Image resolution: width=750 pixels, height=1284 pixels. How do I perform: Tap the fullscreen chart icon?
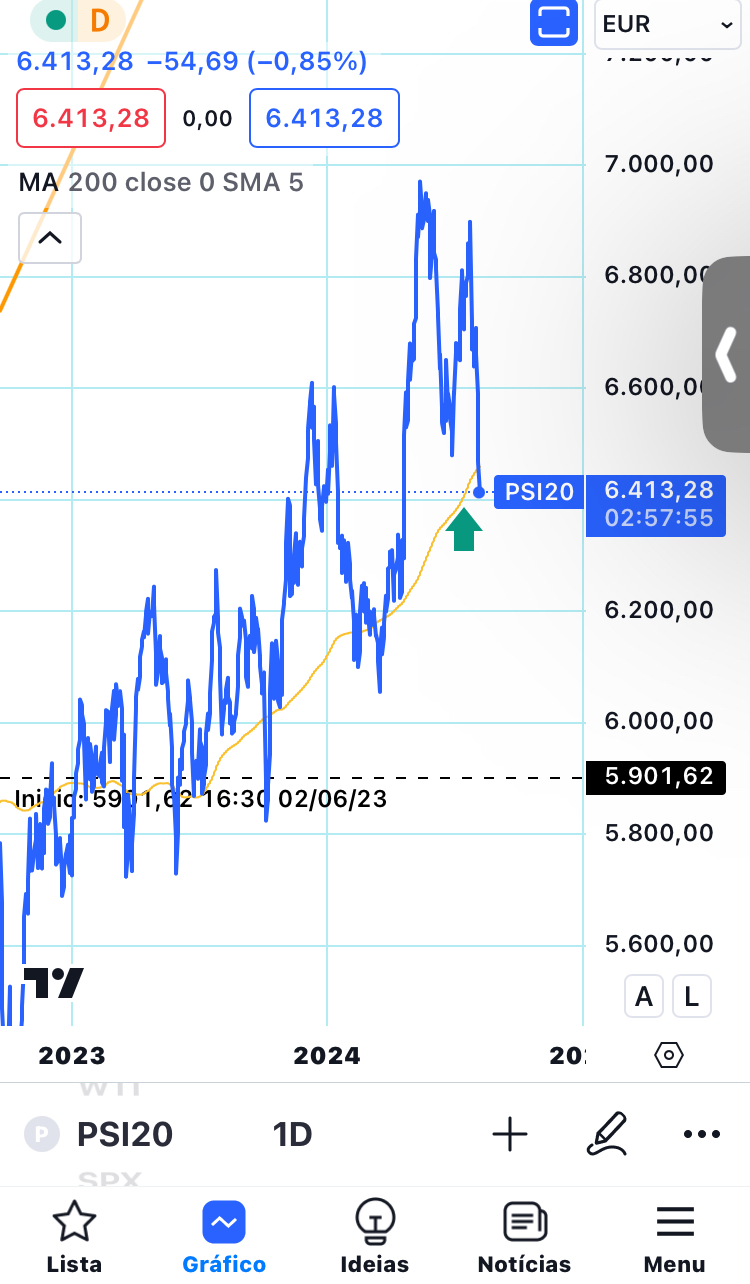[554, 22]
